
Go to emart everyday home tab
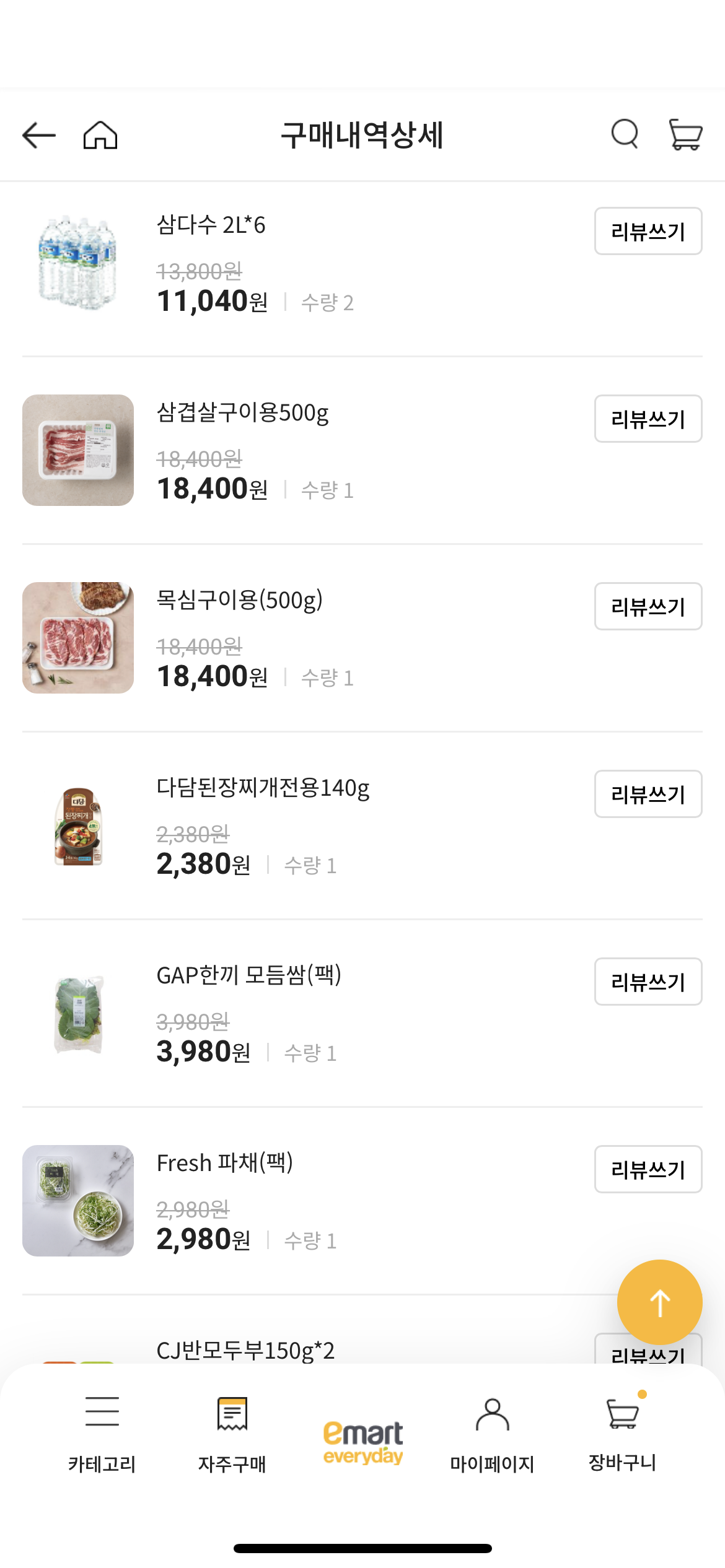363,1443
